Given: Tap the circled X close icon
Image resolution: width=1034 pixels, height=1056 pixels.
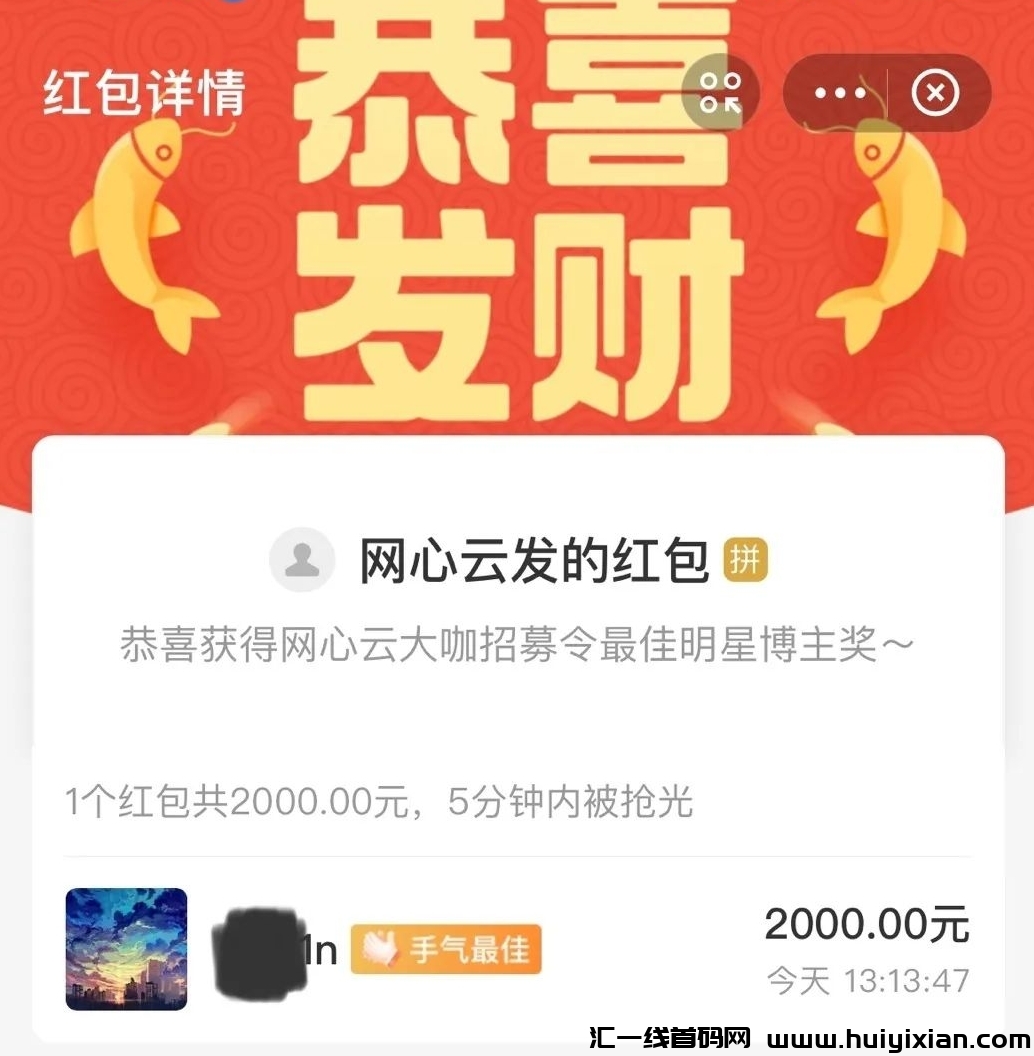Looking at the screenshot, I should tap(934, 93).
